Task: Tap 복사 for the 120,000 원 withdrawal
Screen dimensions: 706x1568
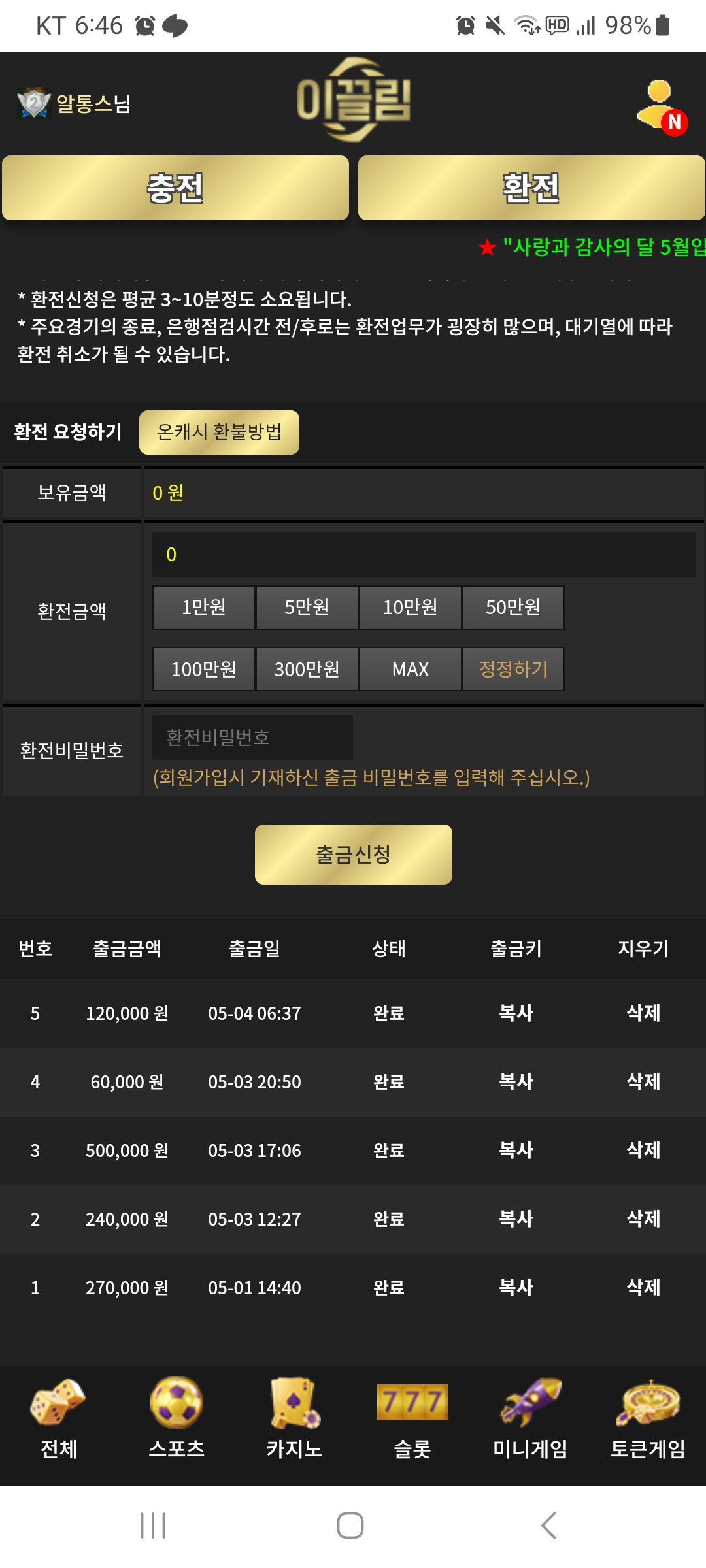Action: [x=516, y=1013]
